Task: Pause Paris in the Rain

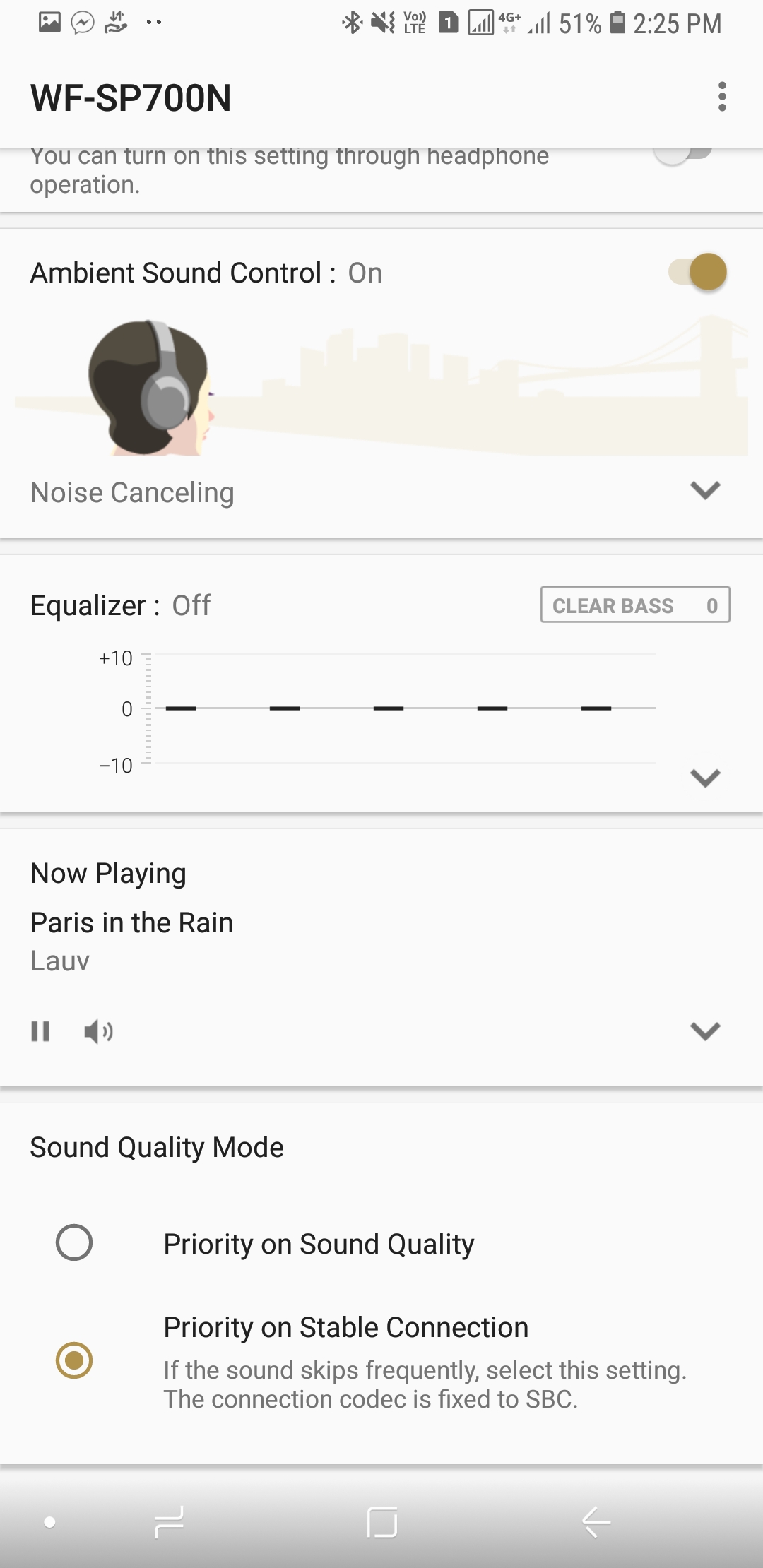Action: click(x=40, y=1032)
